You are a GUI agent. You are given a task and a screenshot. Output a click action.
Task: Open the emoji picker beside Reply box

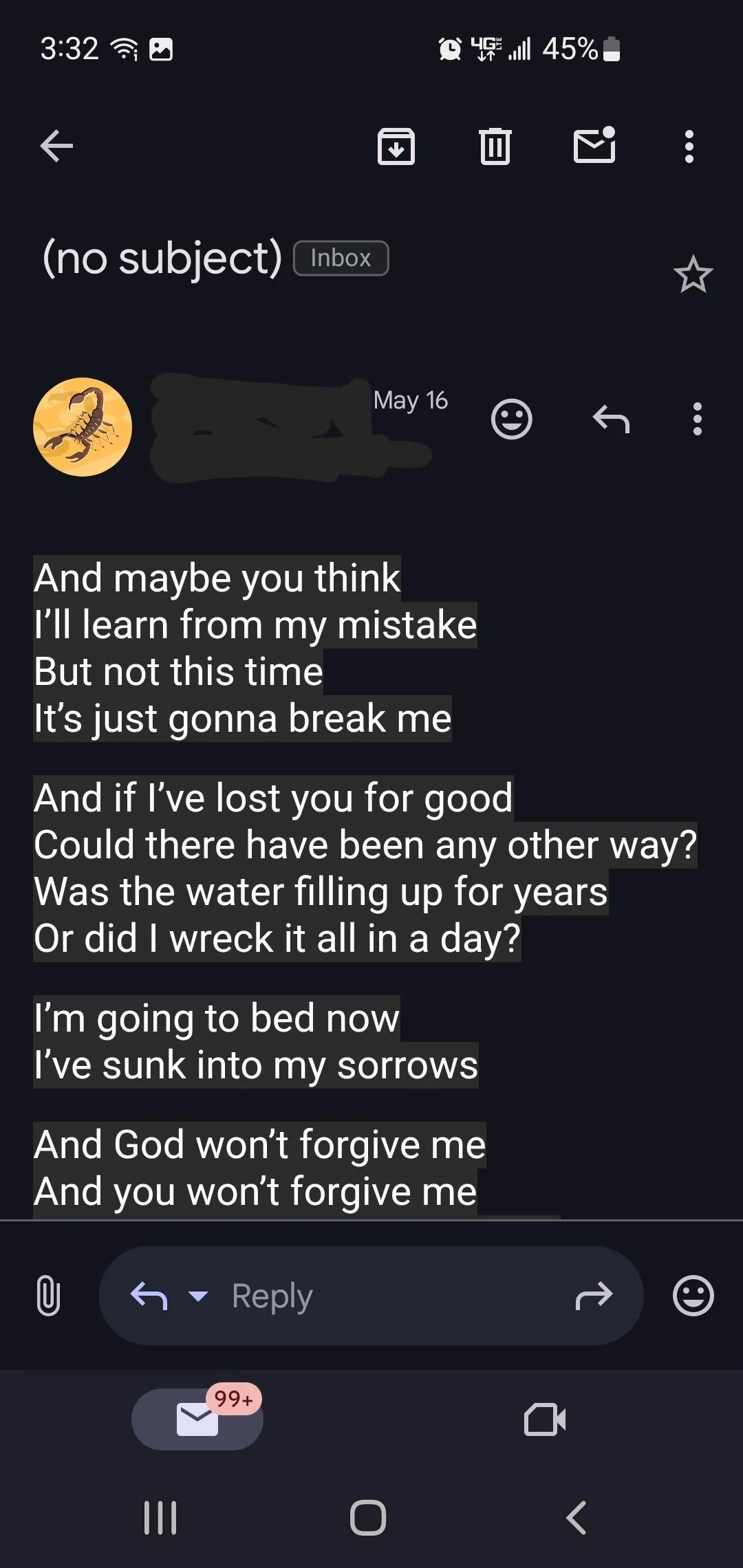click(x=693, y=1296)
